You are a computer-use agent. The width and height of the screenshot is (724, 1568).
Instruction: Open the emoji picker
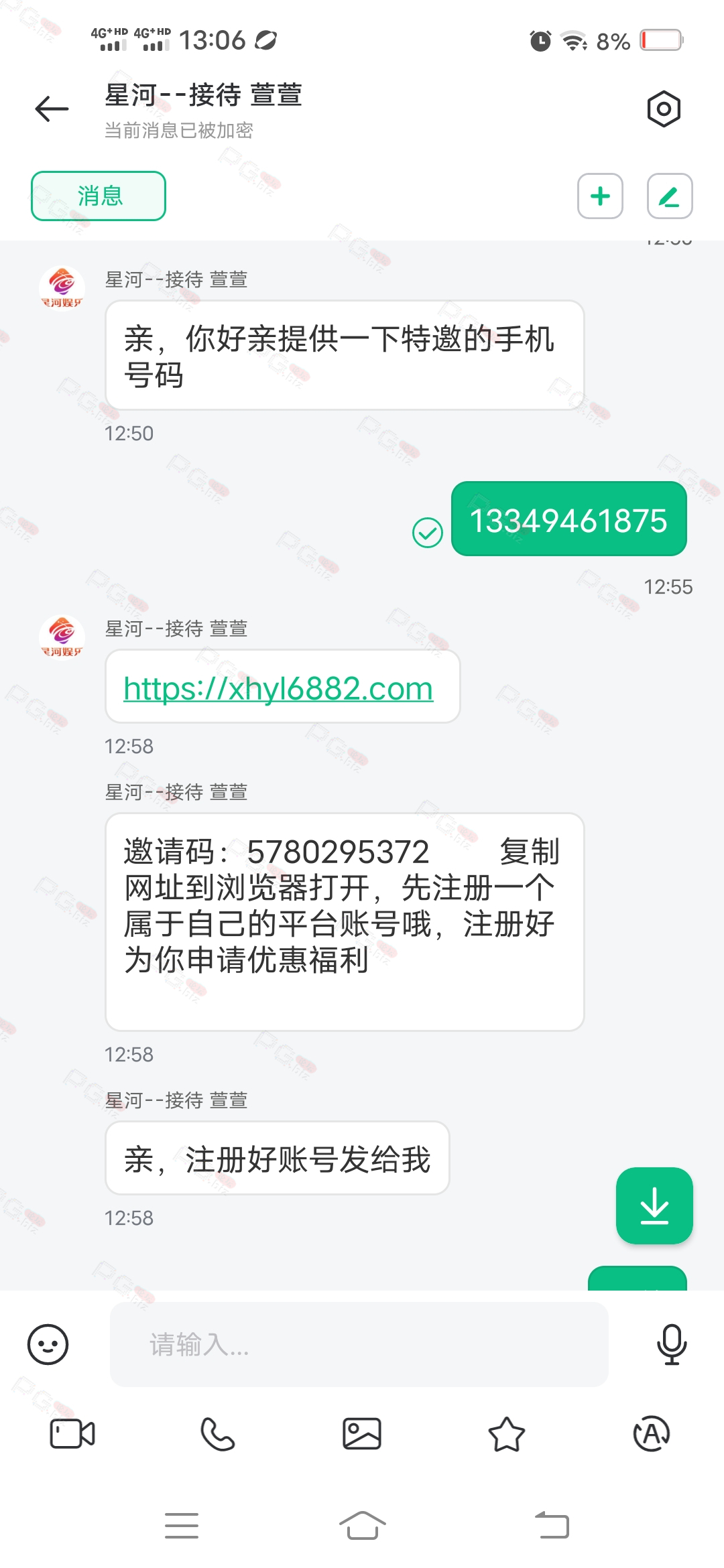(x=48, y=1344)
